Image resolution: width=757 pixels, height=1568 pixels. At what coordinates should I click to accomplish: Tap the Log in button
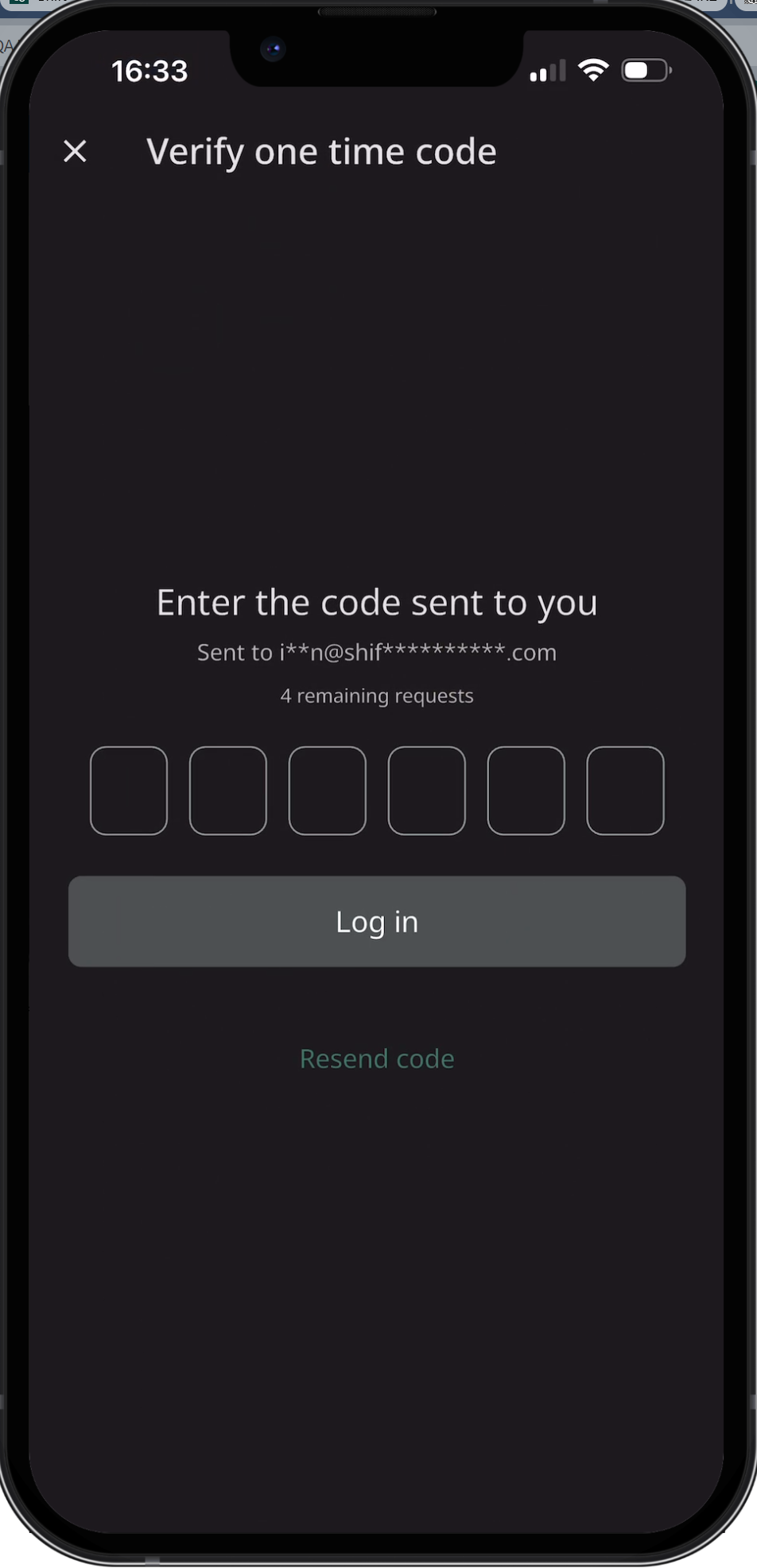(x=377, y=922)
